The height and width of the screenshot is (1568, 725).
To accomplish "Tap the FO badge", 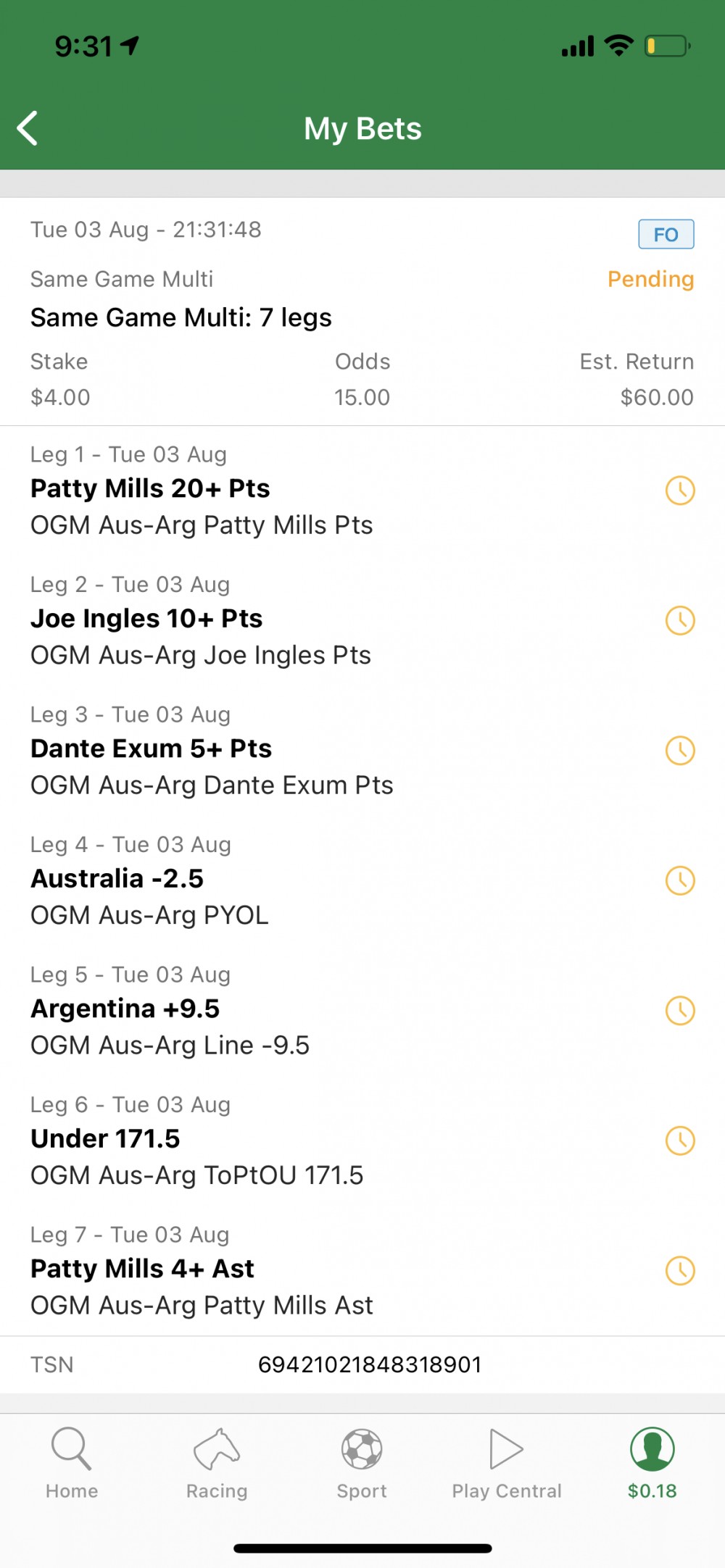I will (x=666, y=234).
